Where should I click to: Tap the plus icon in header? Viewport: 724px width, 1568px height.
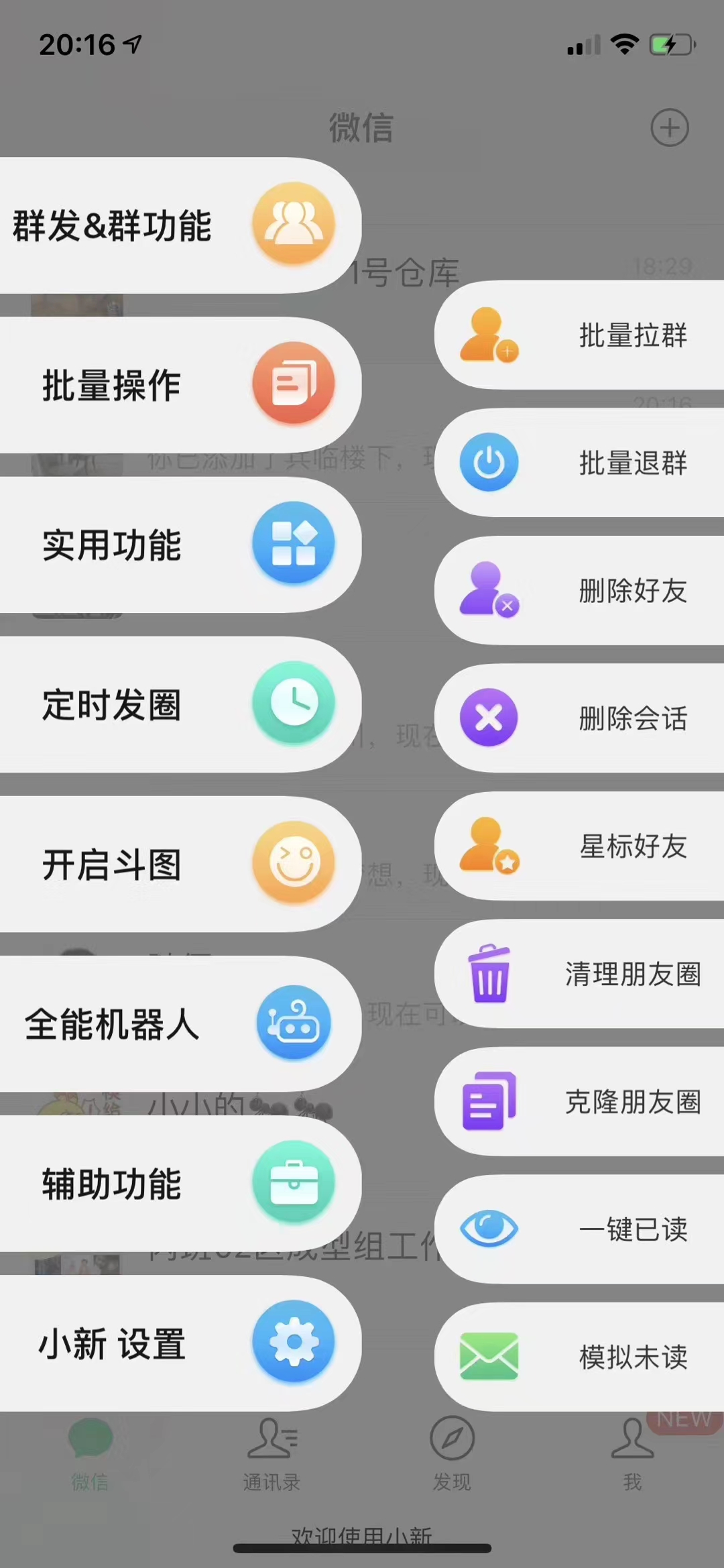pyautogui.click(x=670, y=127)
